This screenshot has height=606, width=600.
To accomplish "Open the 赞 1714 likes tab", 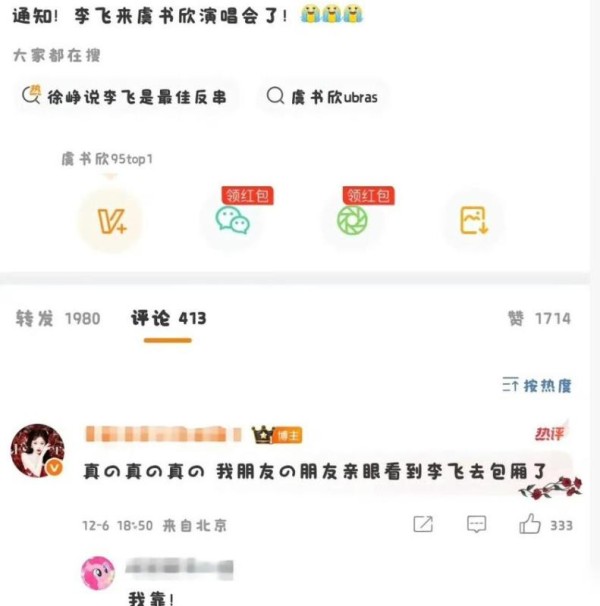I will [539, 318].
